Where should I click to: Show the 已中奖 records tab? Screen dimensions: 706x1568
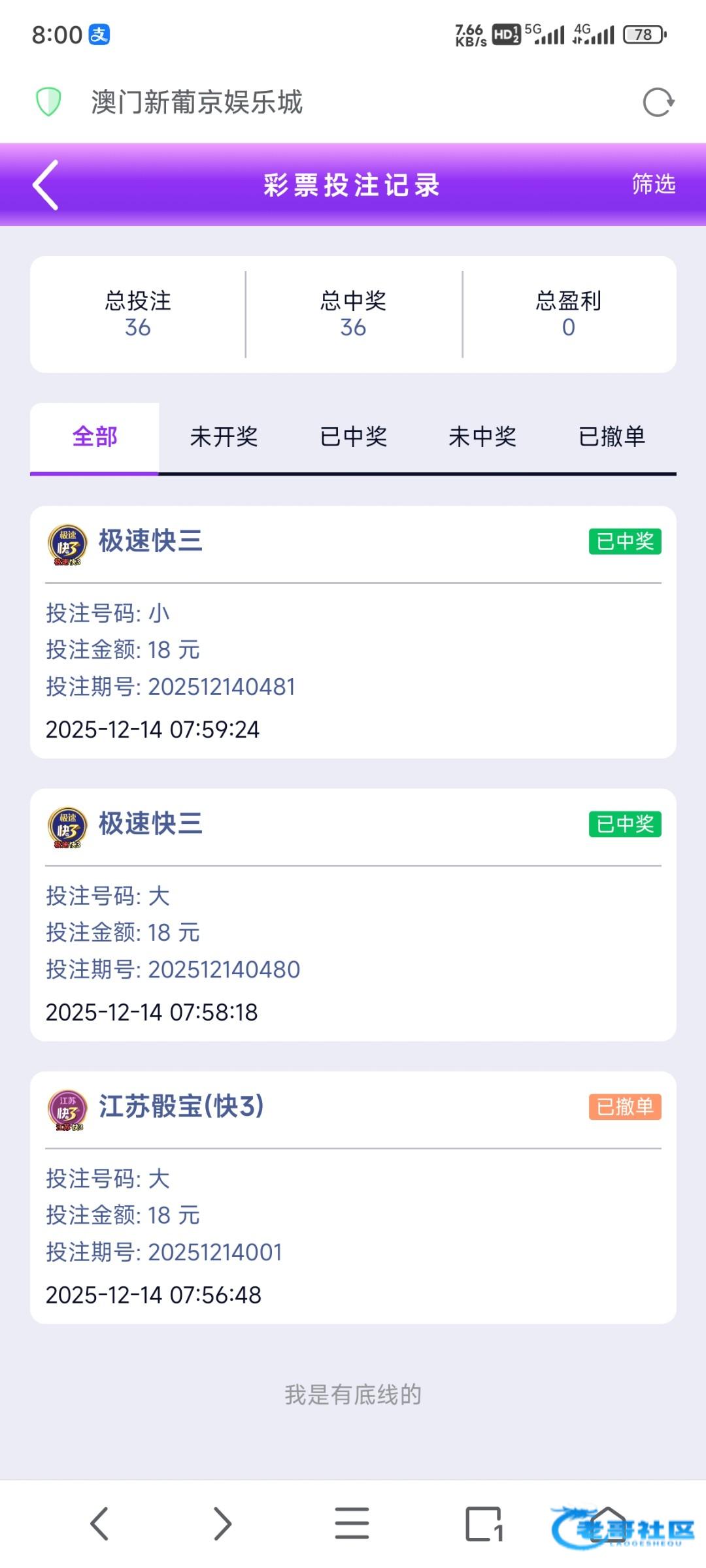[353, 436]
